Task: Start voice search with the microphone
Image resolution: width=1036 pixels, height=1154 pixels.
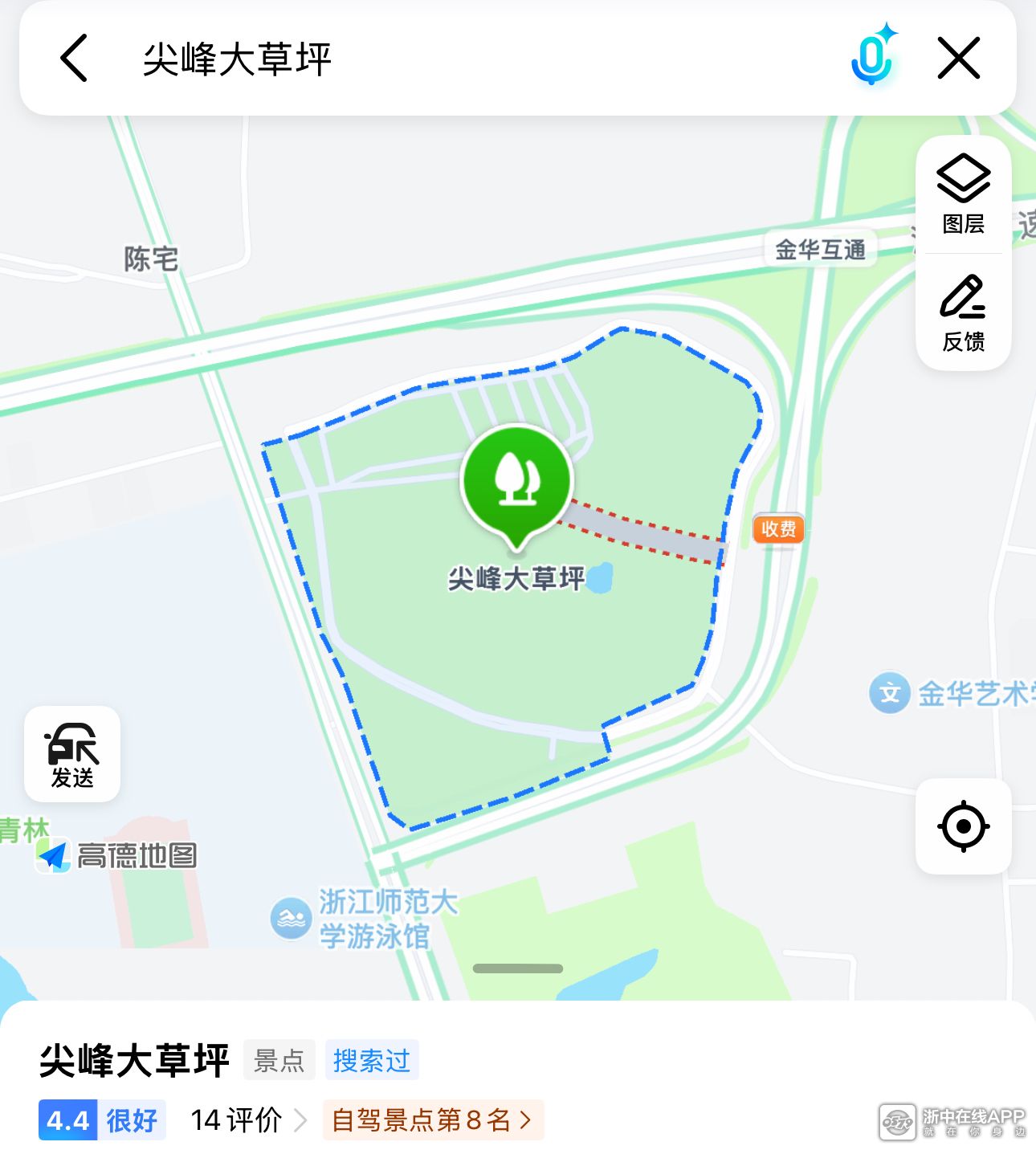Action: pos(873,55)
